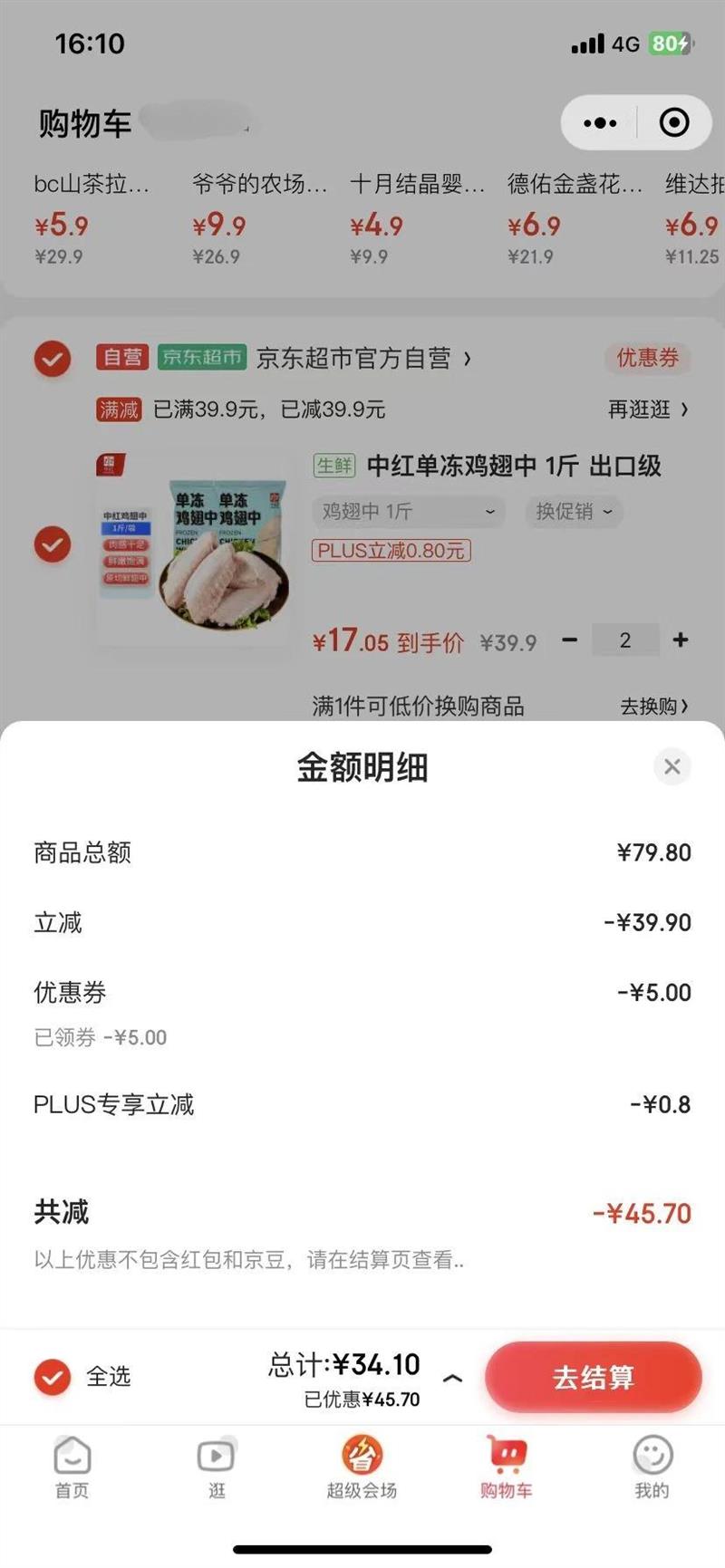The image size is (725, 1568).
Task: Go to the 超级会场 tab
Action: pos(362,1468)
